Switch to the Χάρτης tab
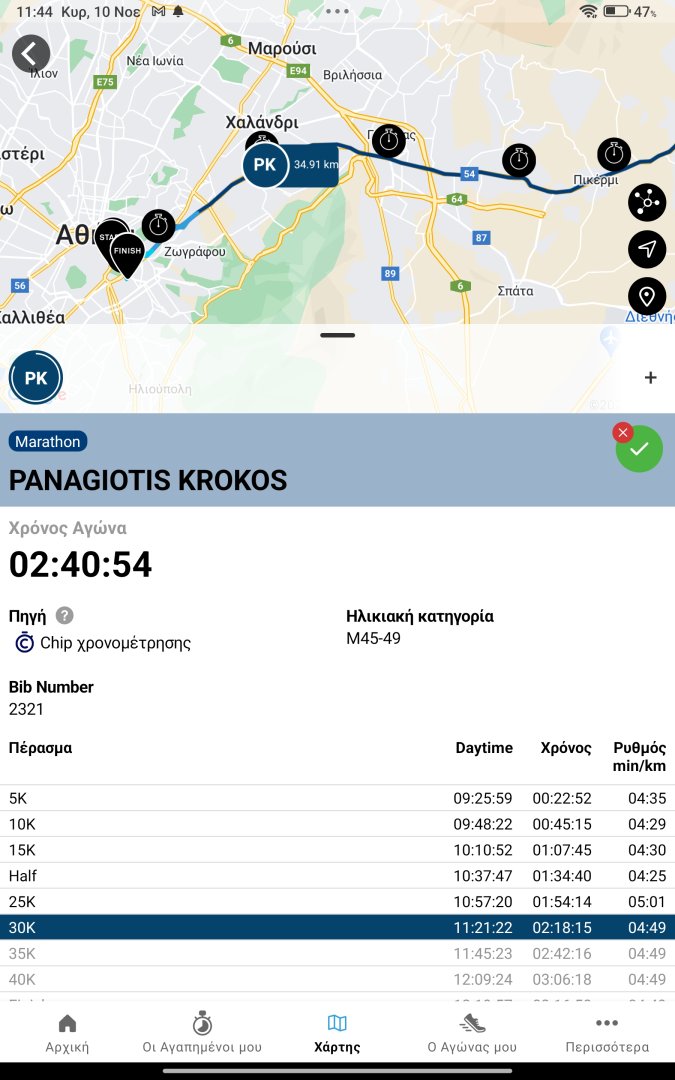The width and height of the screenshot is (675, 1080). 337,1033
